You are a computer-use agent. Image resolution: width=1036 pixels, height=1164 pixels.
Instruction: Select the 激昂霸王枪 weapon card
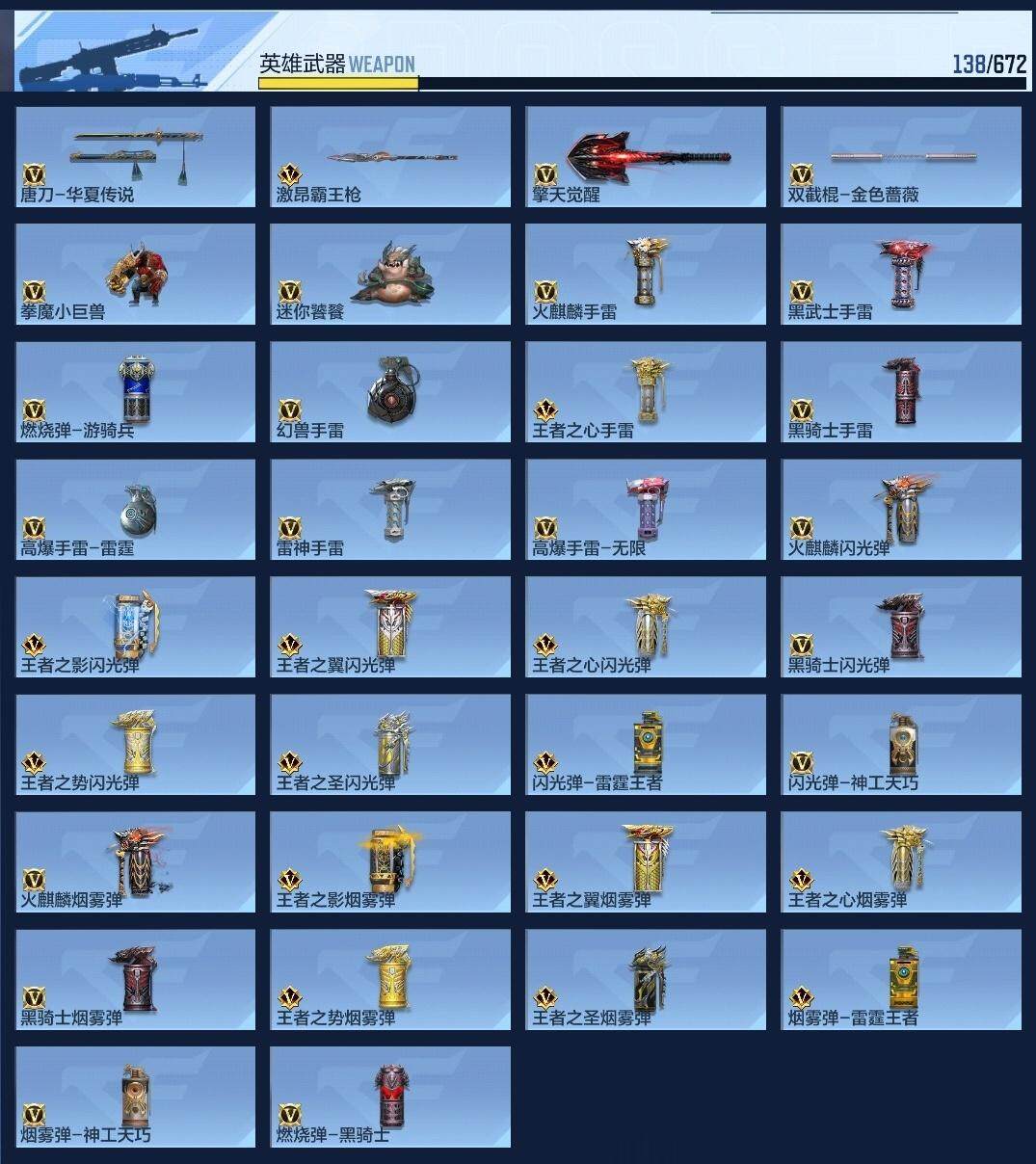390,156
